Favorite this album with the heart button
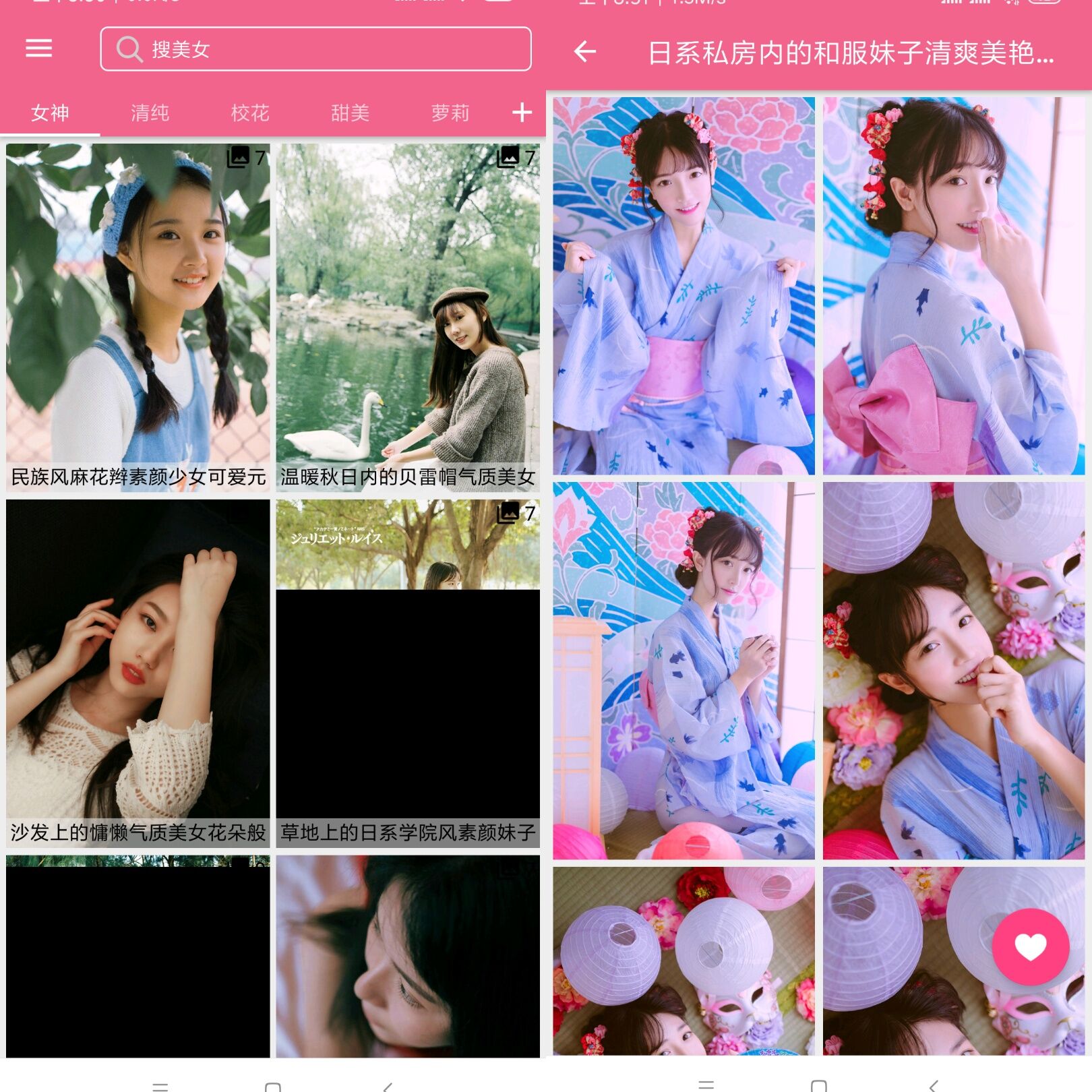The width and height of the screenshot is (1092, 1092). [x=1030, y=947]
